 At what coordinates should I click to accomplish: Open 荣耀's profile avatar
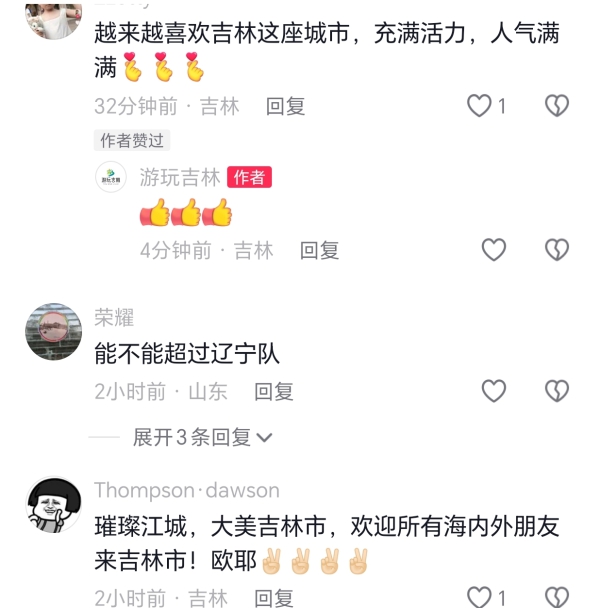pyautogui.click(x=53, y=331)
